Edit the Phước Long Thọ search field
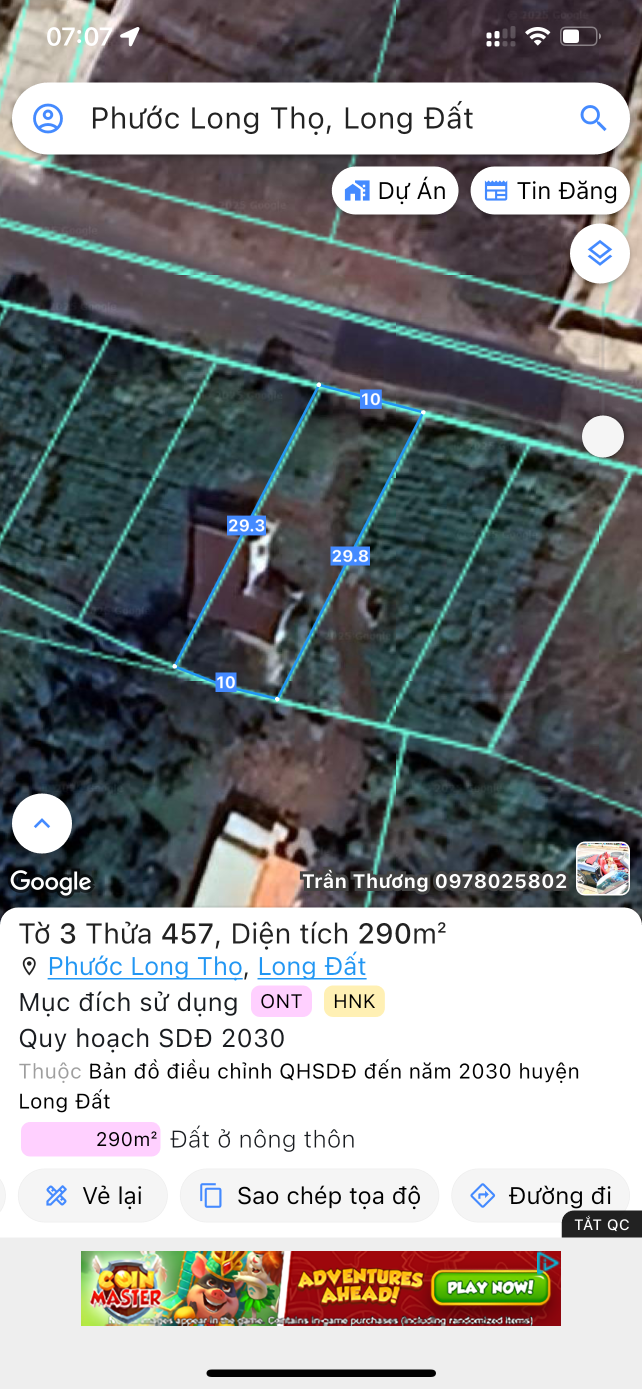 pyautogui.click(x=300, y=119)
